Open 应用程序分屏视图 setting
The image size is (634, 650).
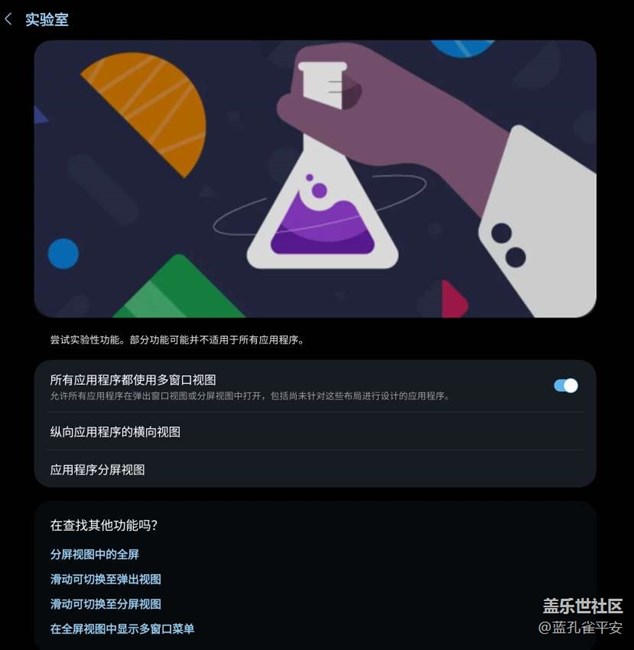(x=98, y=469)
